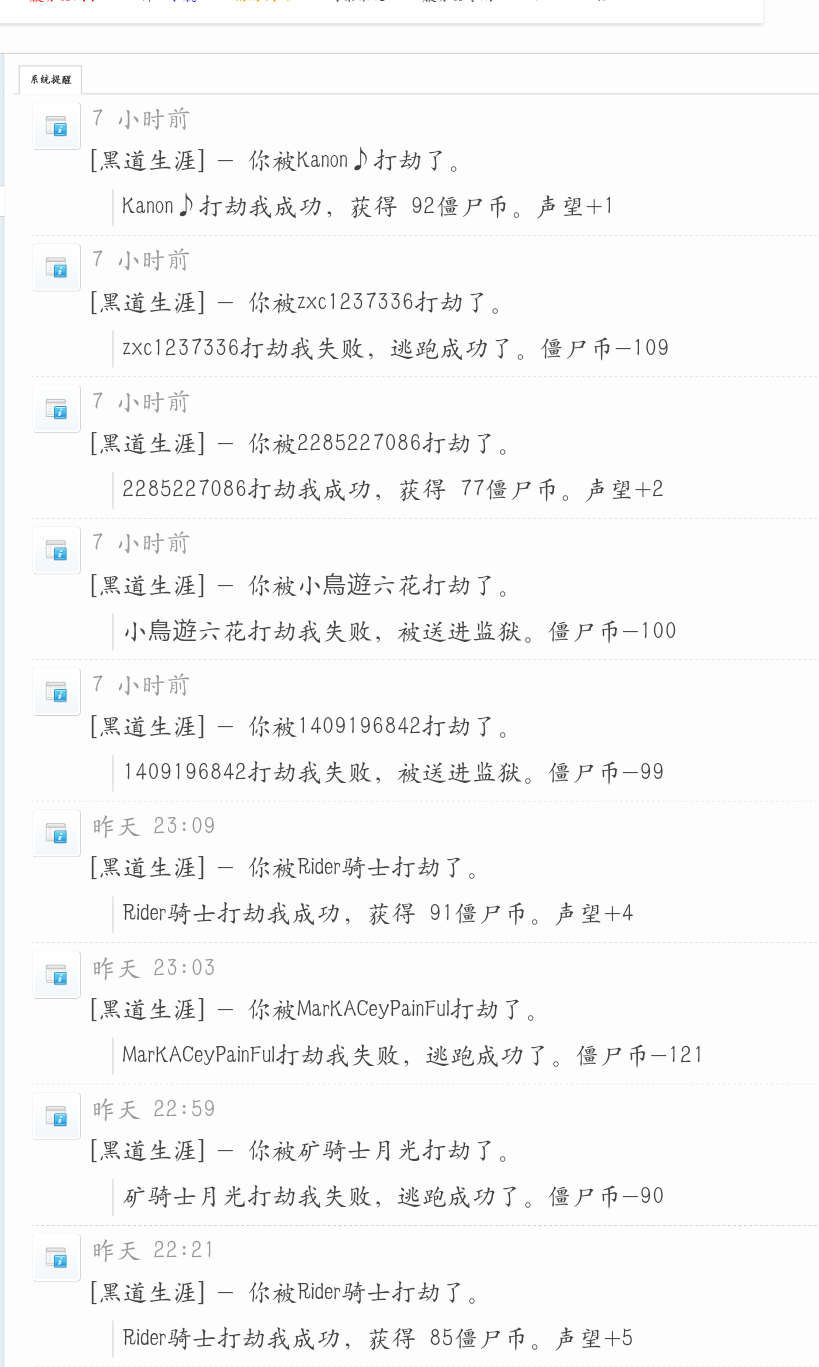Click the icon next to the 23:09 Rider骑士 notice

56,833
